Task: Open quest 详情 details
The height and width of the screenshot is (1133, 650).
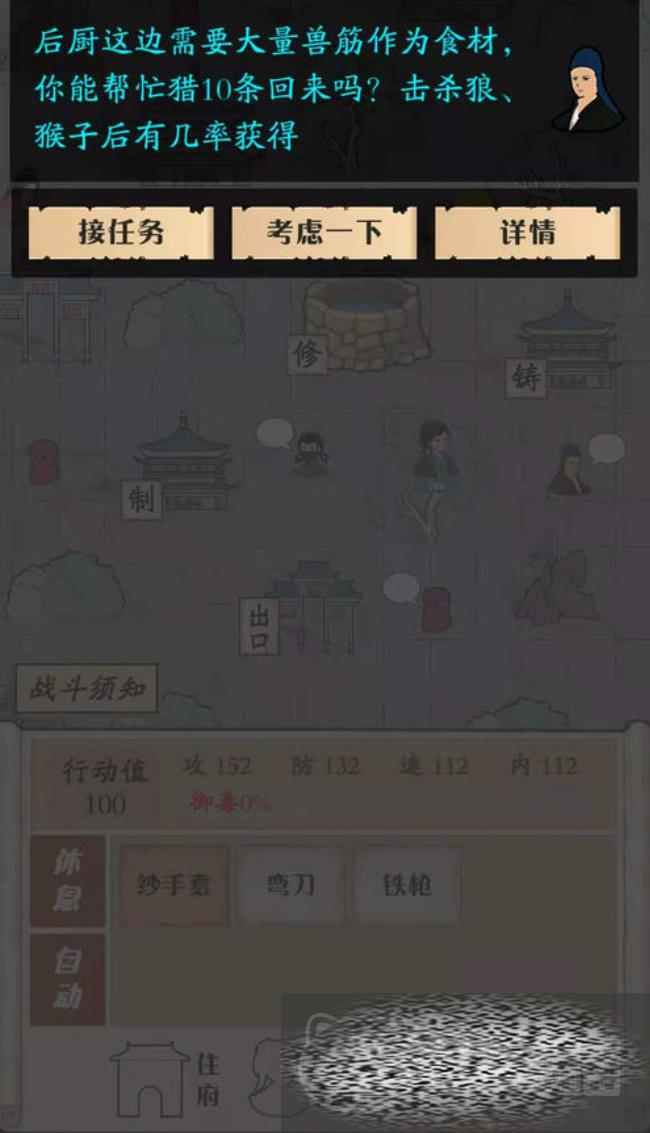Action: [527, 233]
